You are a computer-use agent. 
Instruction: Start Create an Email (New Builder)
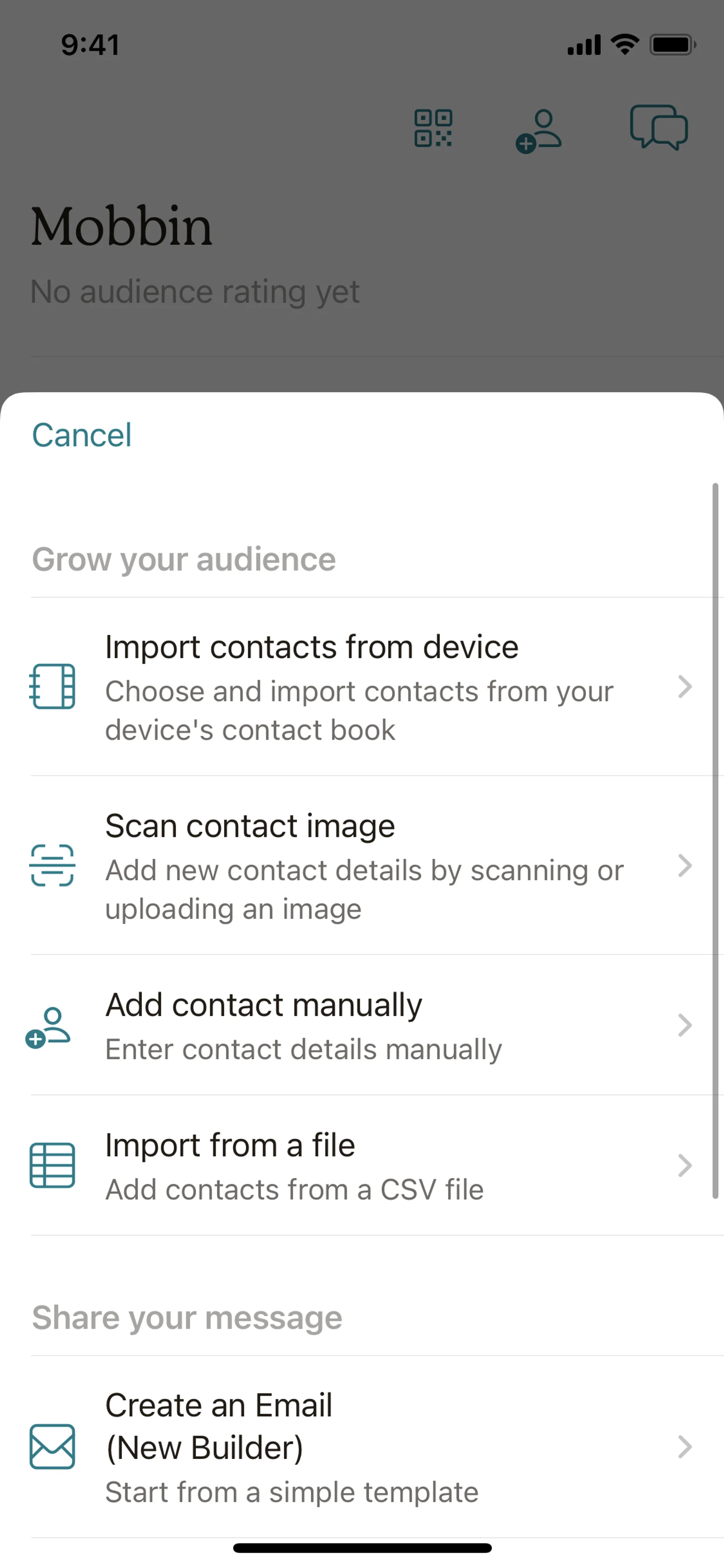pos(361,1446)
